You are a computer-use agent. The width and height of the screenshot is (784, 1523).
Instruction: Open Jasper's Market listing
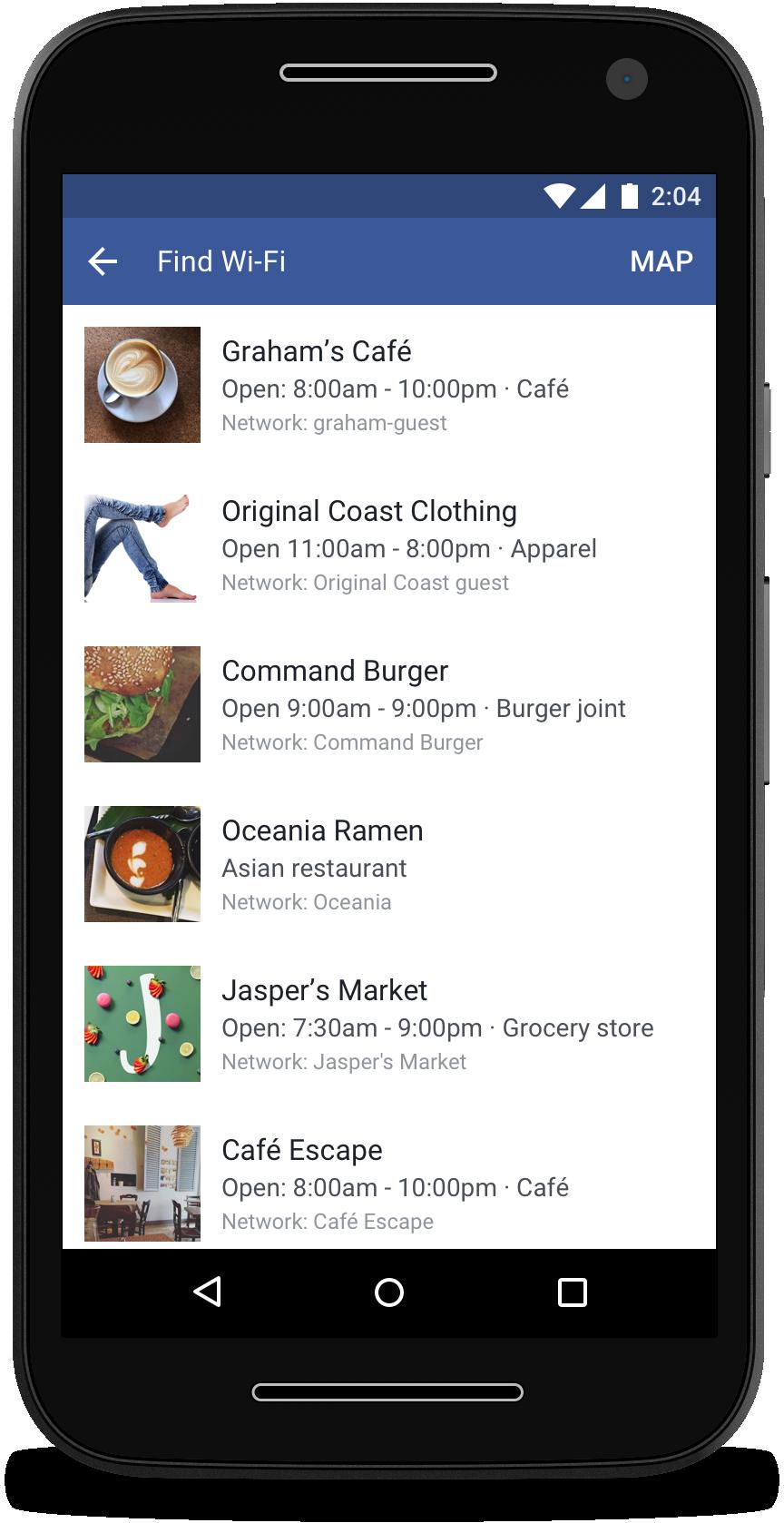pyautogui.click(x=389, y=1024)
